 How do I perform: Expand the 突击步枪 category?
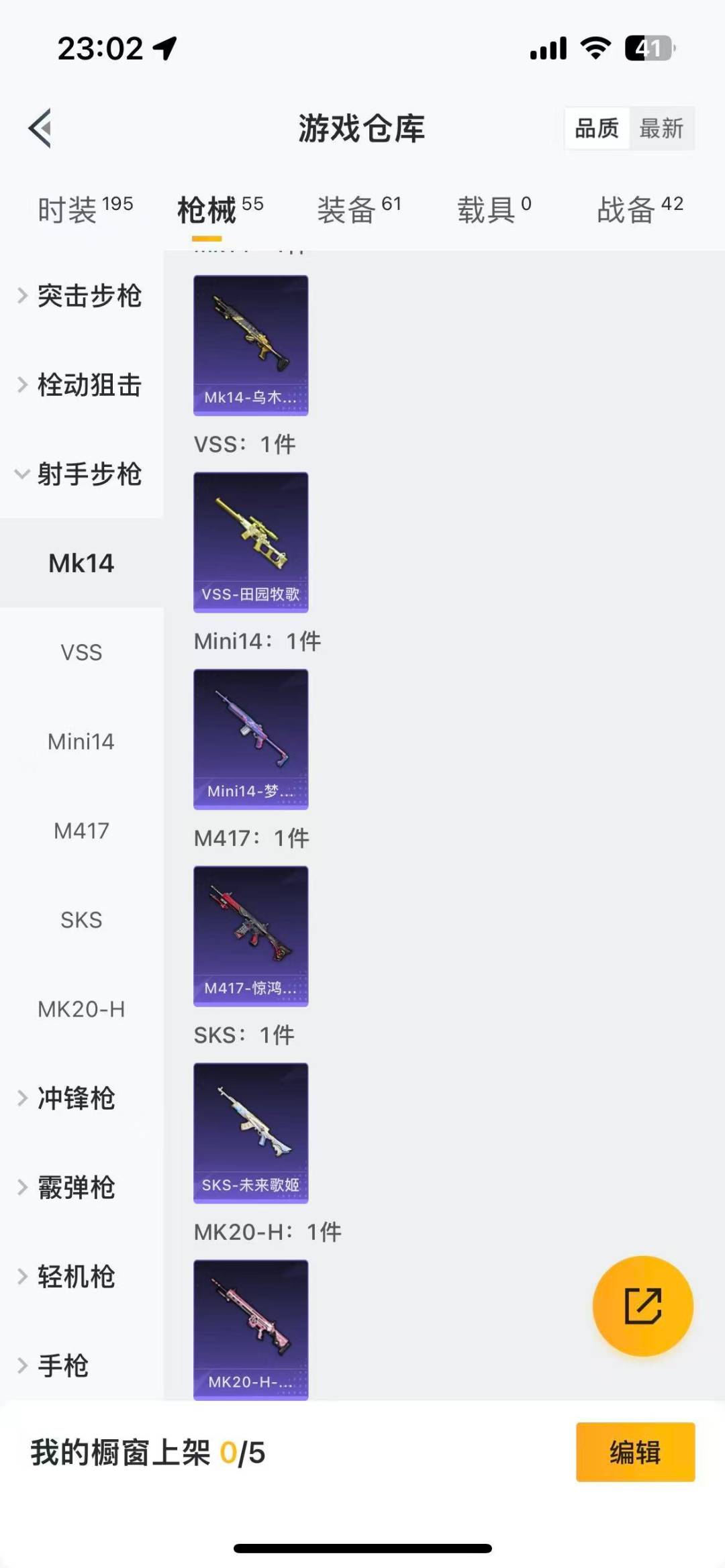81,296
